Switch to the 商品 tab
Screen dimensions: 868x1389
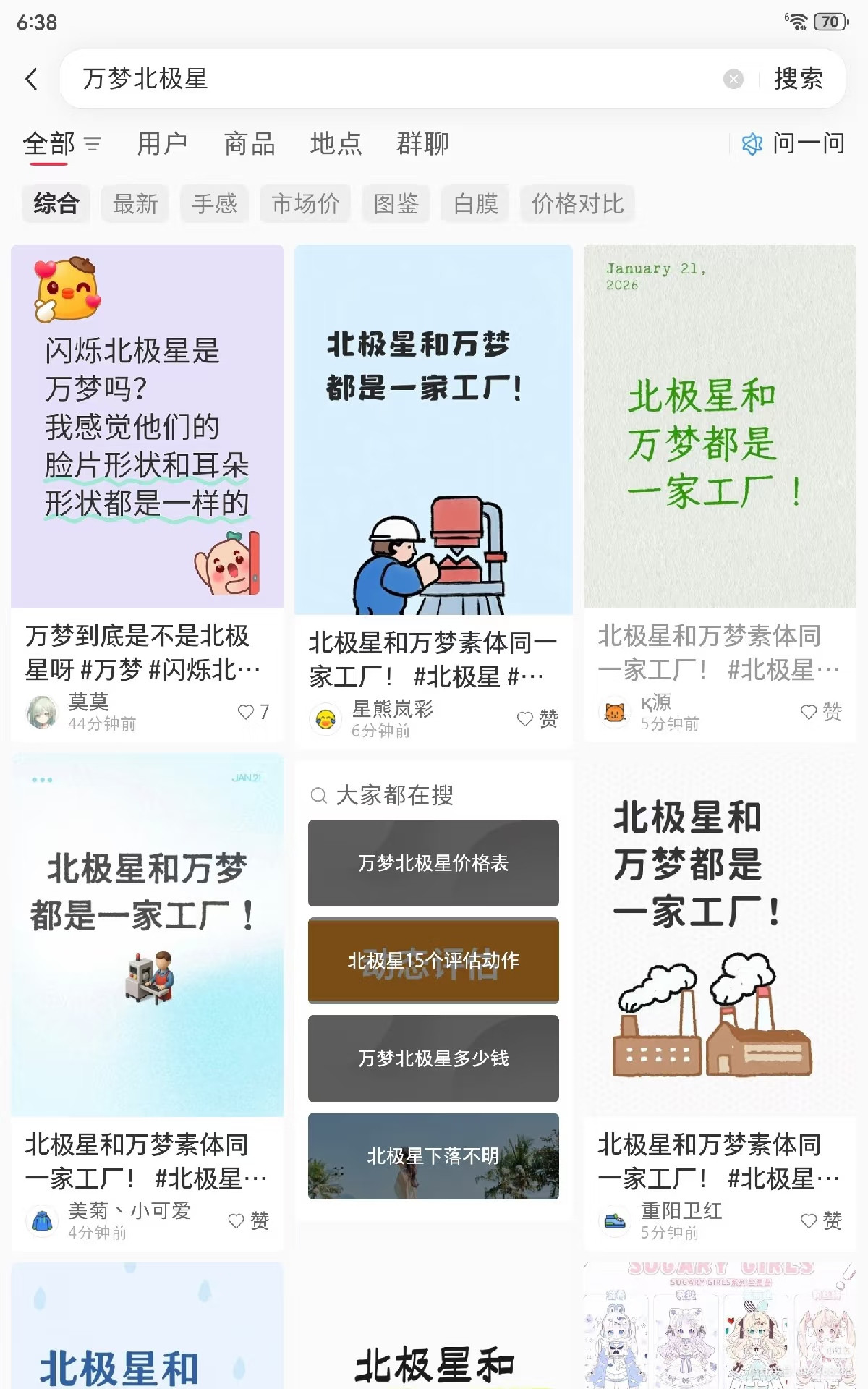pyautogui.click(x=250, y=144)
